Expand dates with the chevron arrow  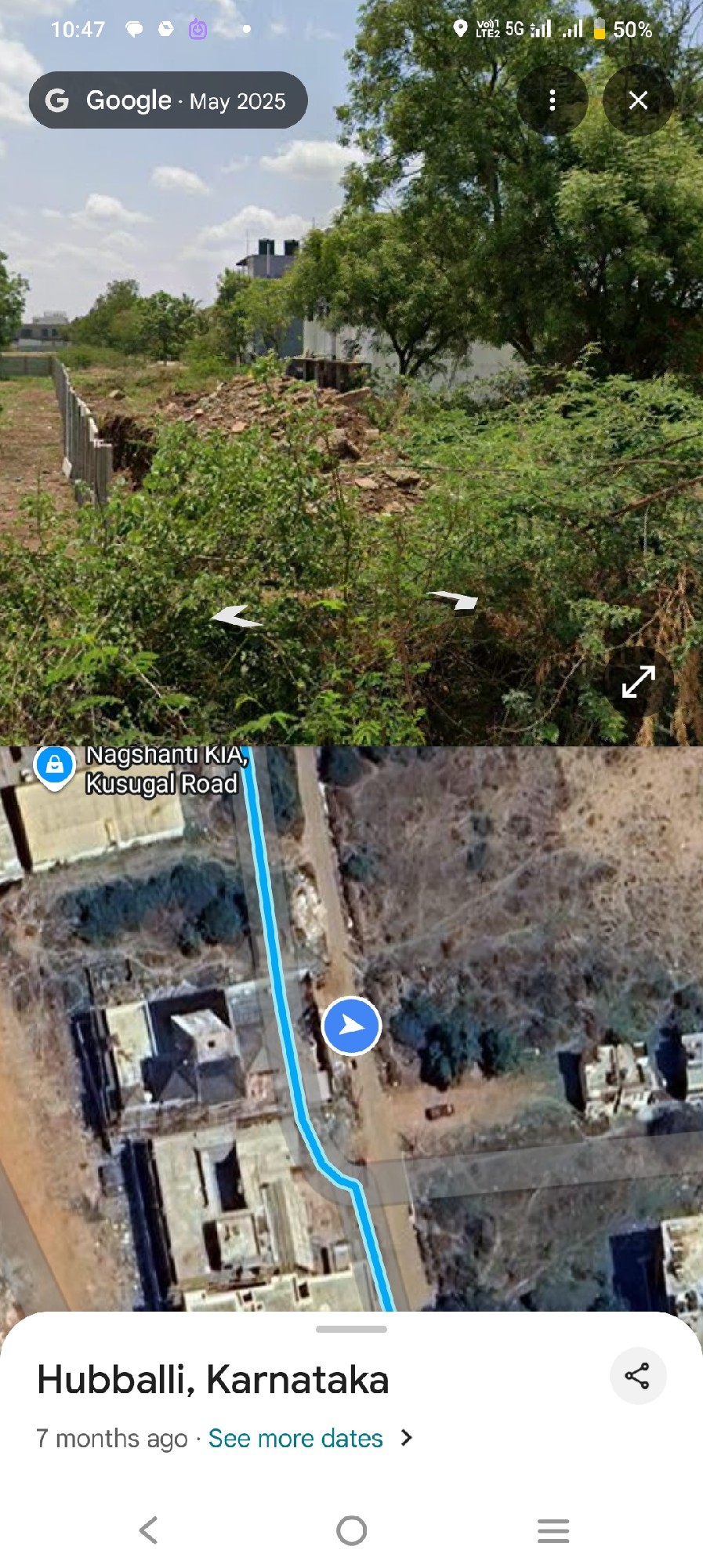click(407, 1439)
